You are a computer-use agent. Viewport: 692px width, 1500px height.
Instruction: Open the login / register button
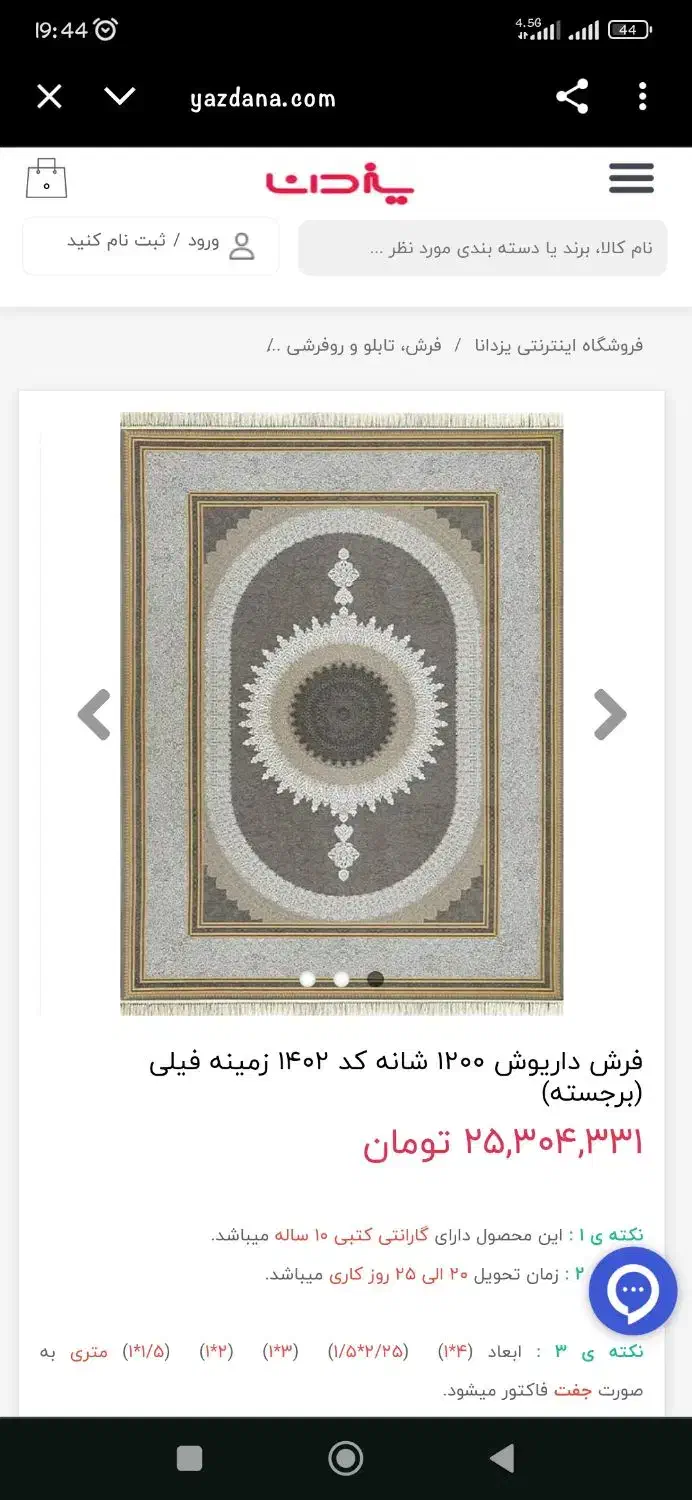pos(151,245)
